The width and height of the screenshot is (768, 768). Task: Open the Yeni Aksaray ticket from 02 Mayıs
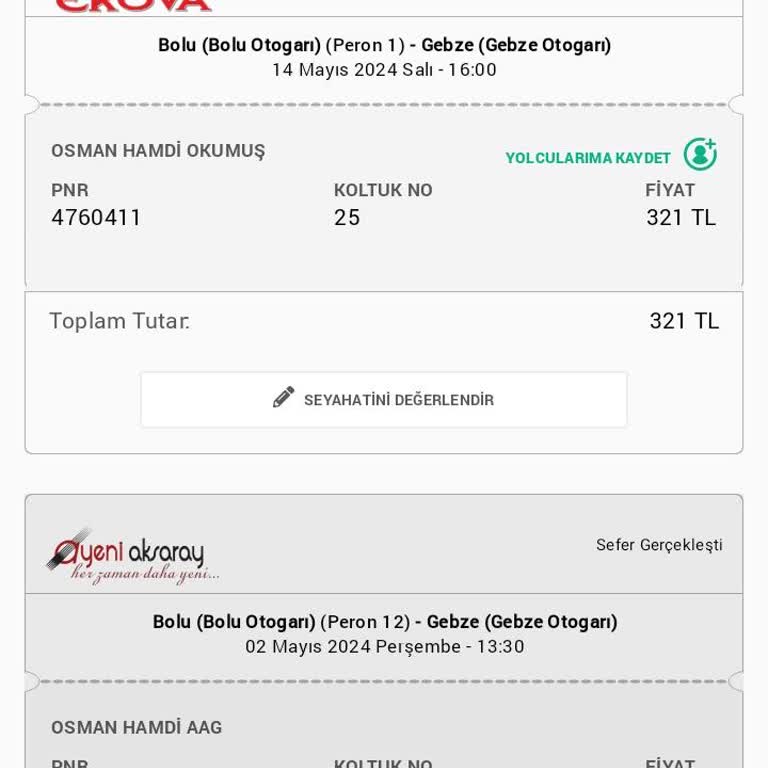[384, 633]
